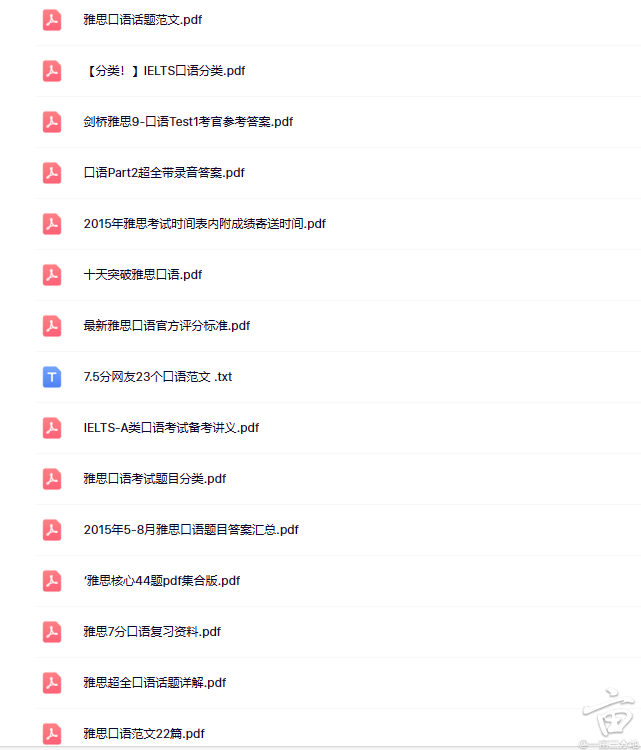Open the IELTS口语分类.pdf file
The image size is (641, 750).
tap(165, 71)
